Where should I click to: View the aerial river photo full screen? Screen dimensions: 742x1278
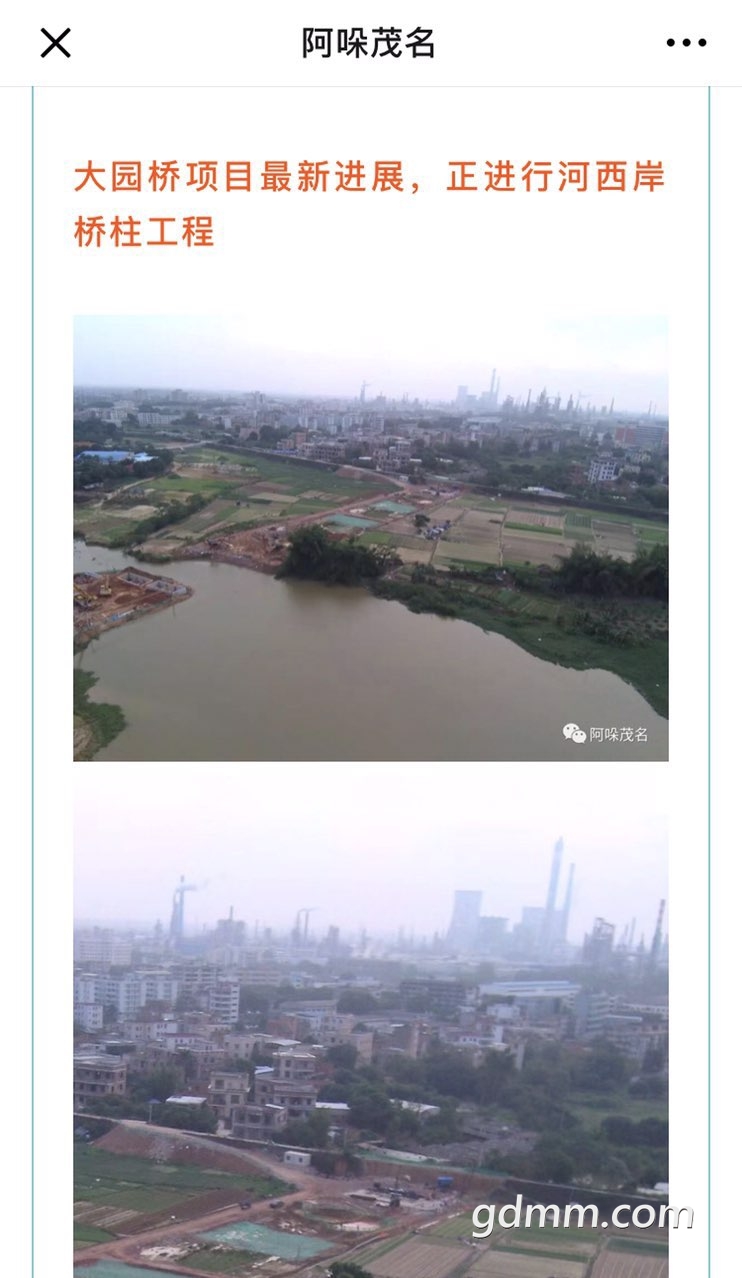(370, 538)
